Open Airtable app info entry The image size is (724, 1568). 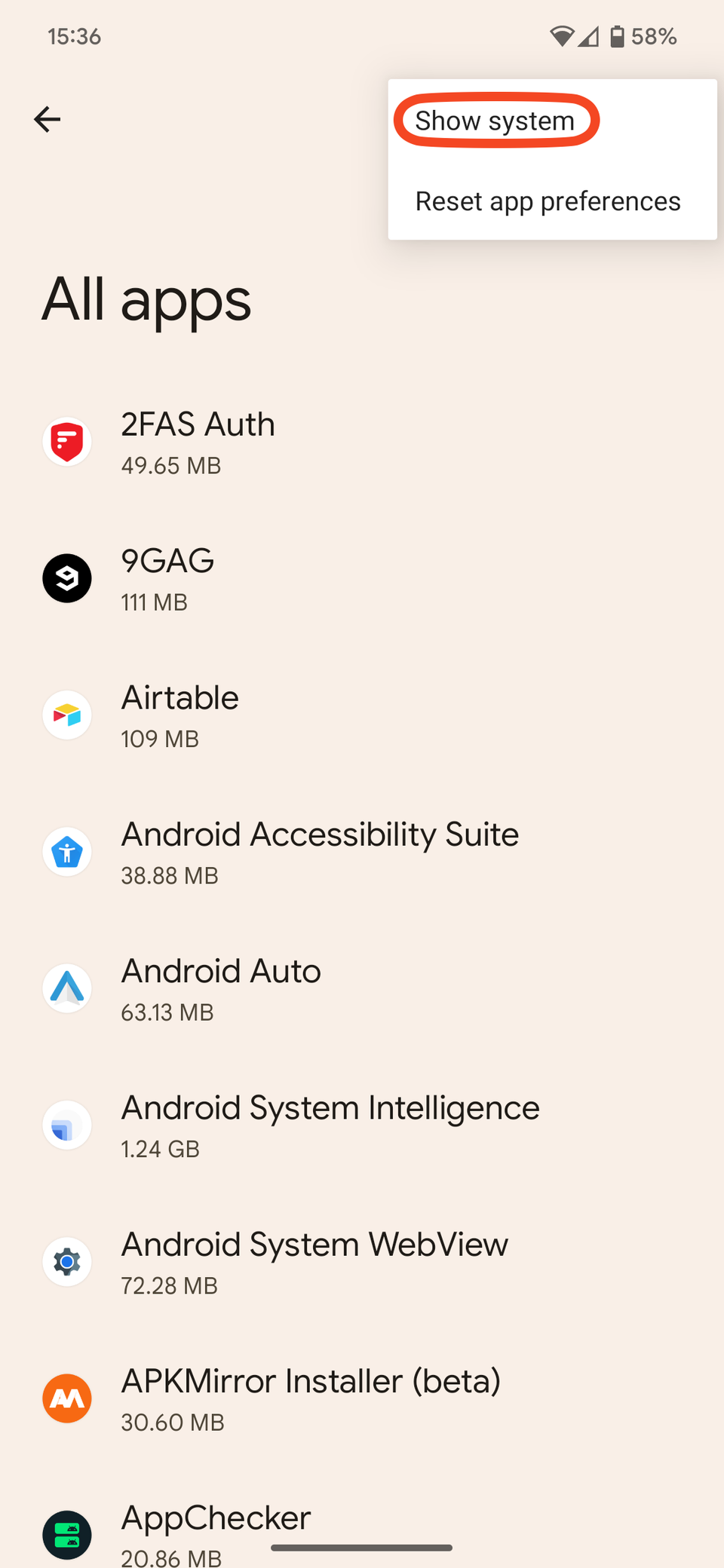(x=302, y=715)
